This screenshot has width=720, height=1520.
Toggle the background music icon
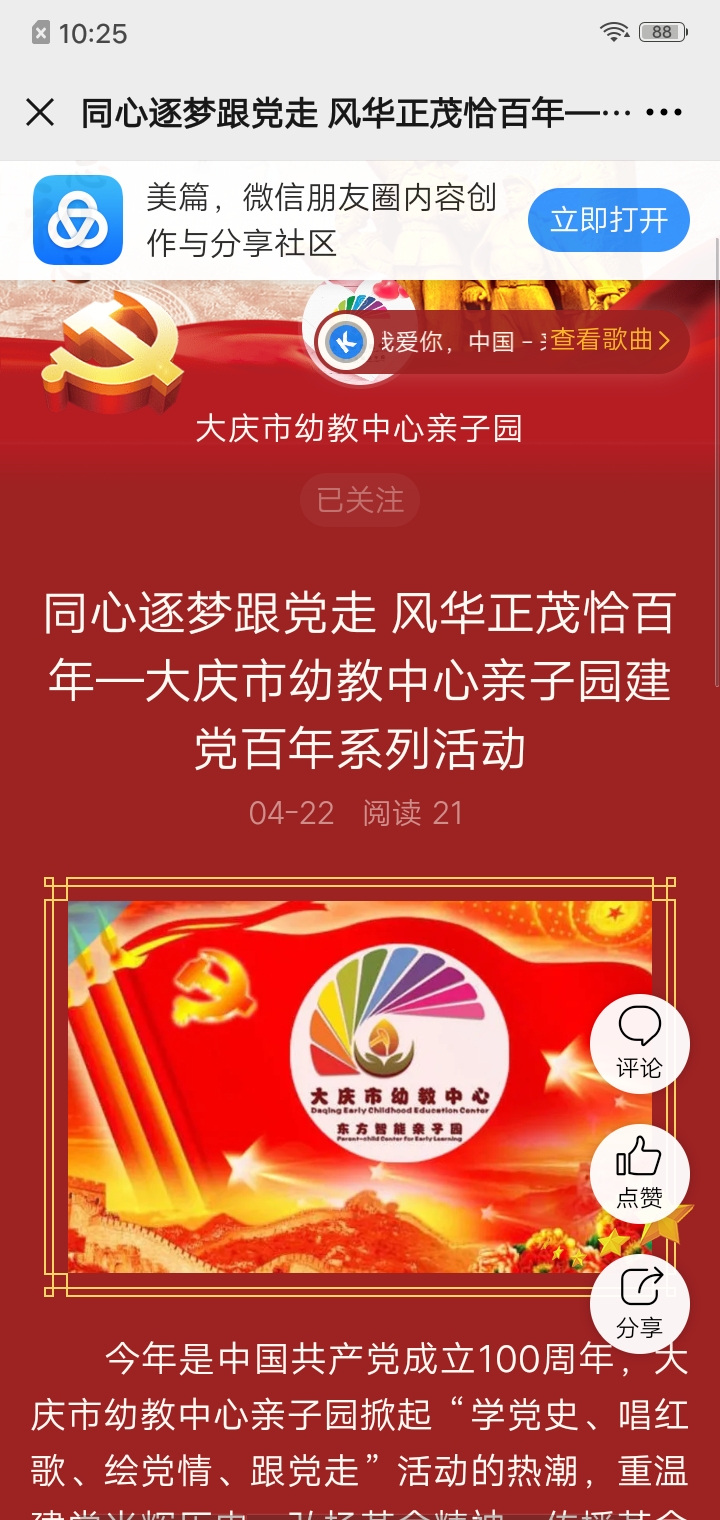pyautogui.click(x=346, y=342)
